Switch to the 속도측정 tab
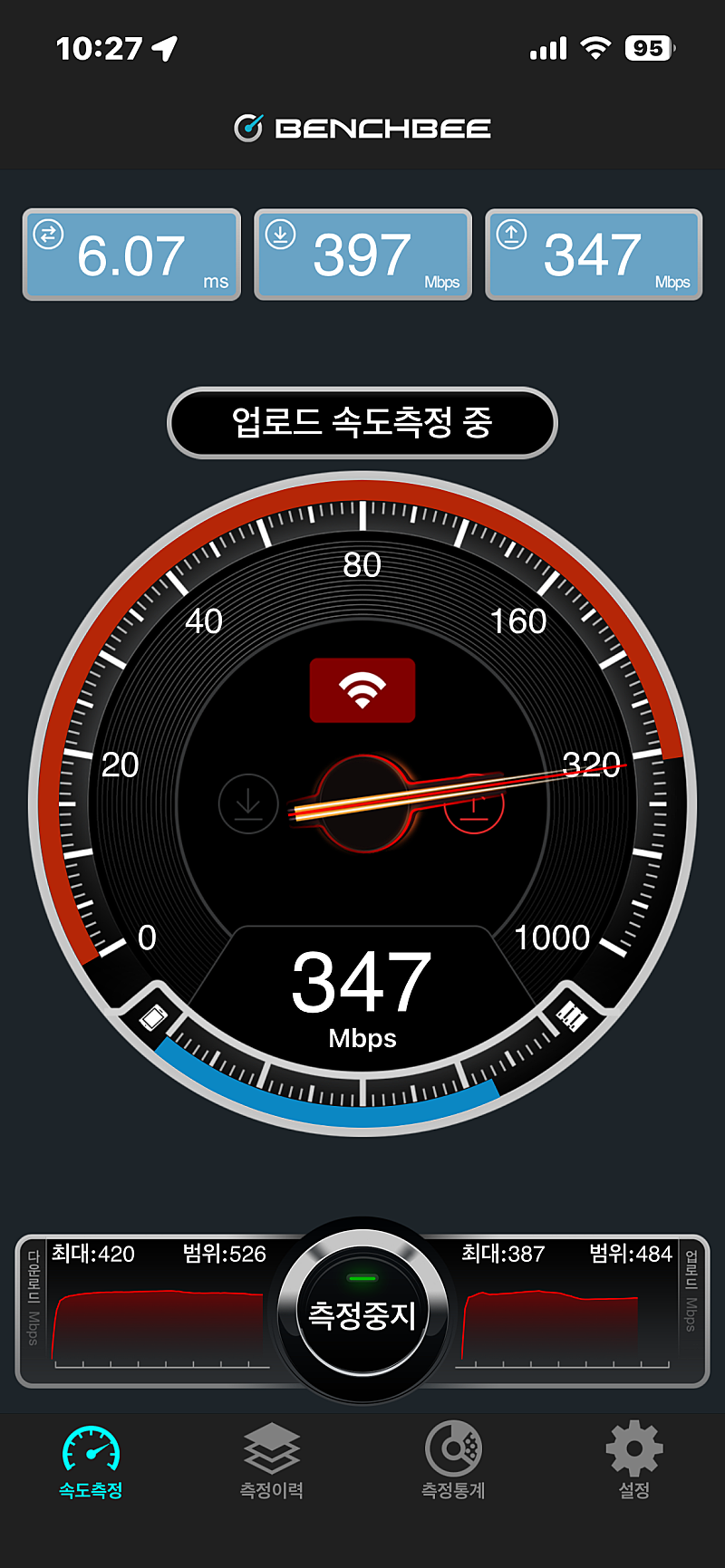The height and width of the screenshot is (1568, 725). pos(91,1462)
